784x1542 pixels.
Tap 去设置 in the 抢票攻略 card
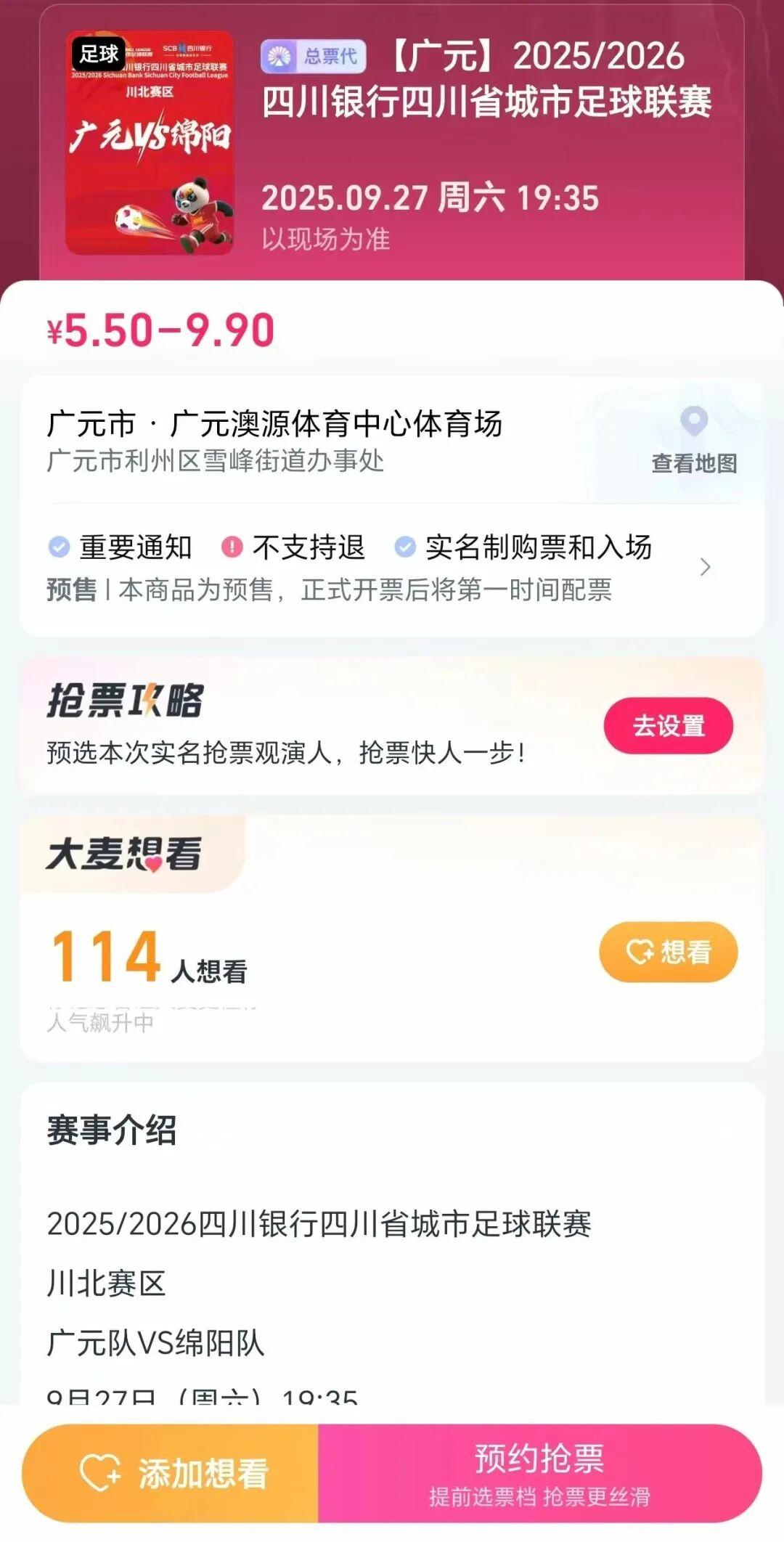coord(668,726)
